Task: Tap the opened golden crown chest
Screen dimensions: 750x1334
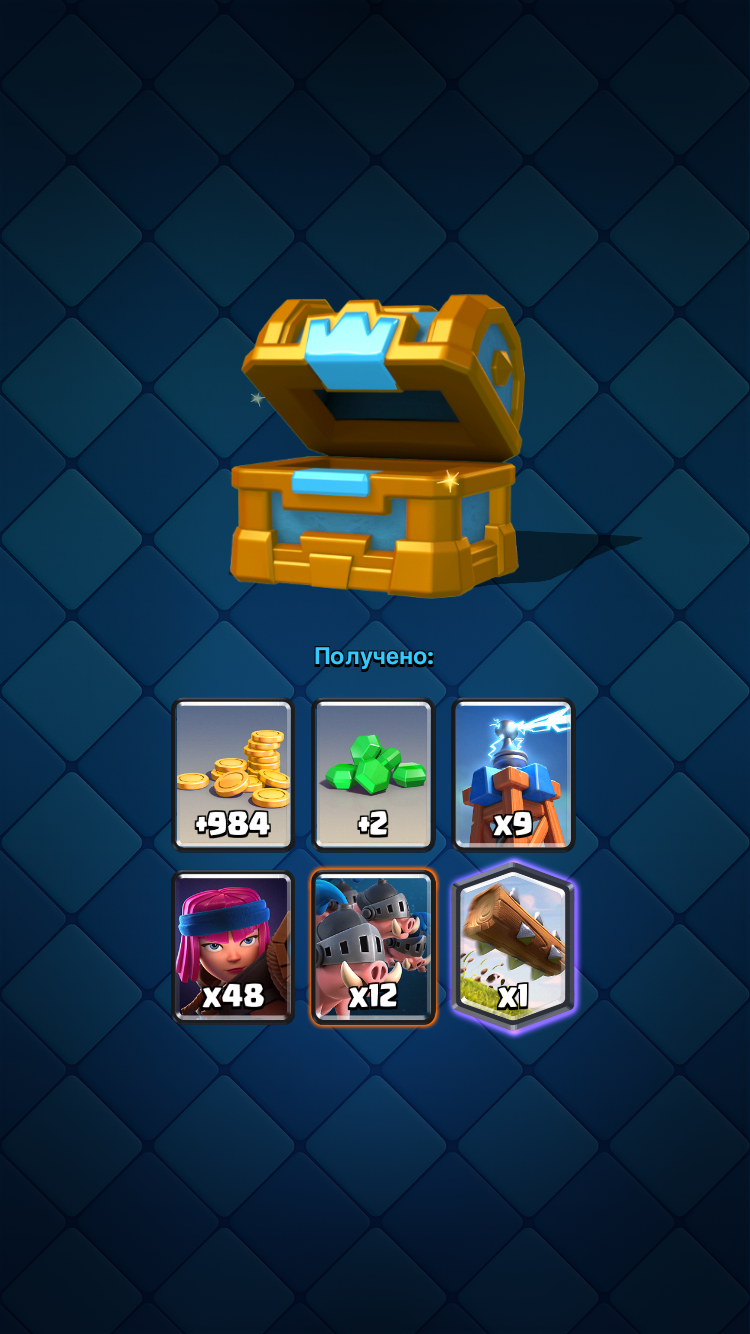Action: click(x=380, y=450)
